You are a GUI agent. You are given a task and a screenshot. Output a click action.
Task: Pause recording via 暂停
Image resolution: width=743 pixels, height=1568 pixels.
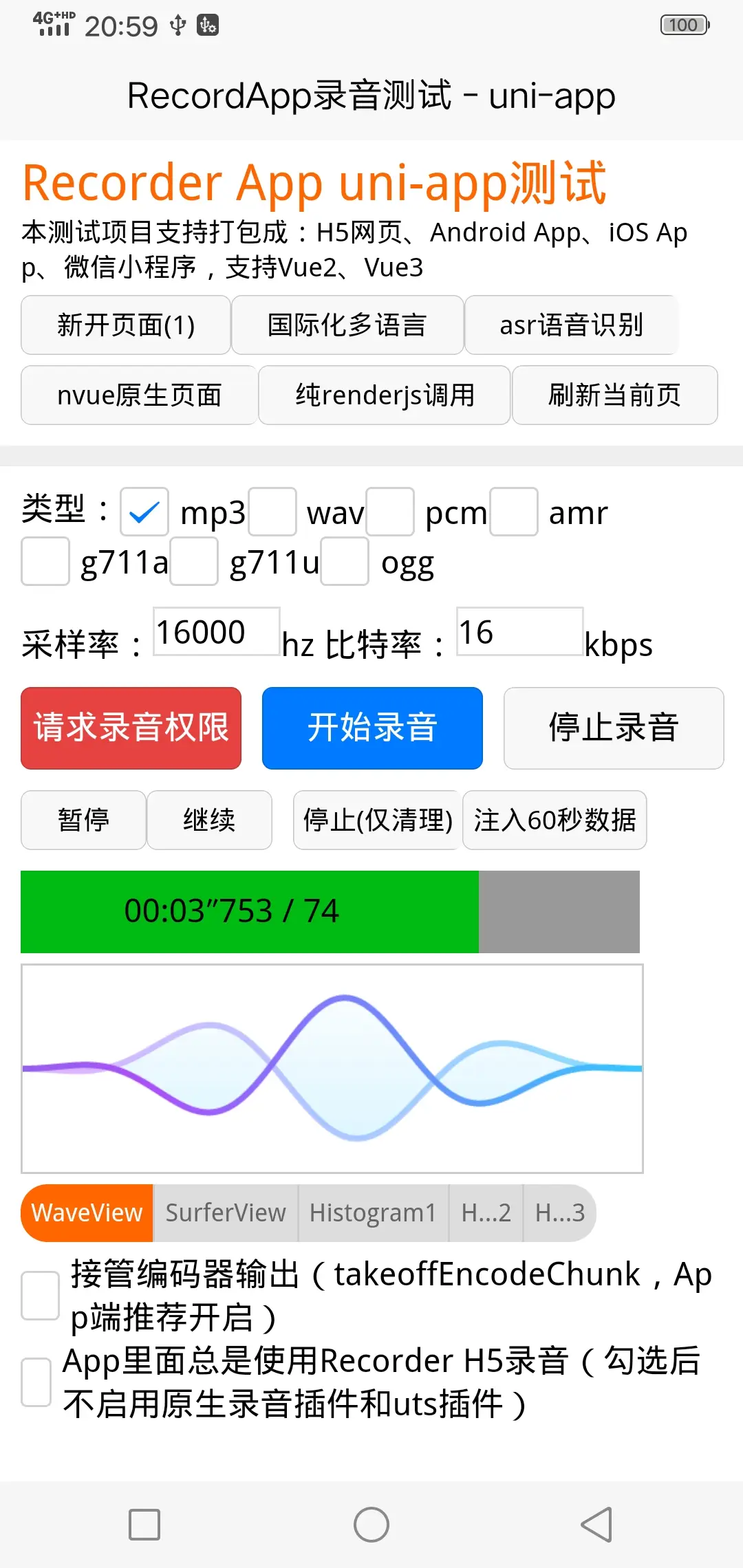83,820
